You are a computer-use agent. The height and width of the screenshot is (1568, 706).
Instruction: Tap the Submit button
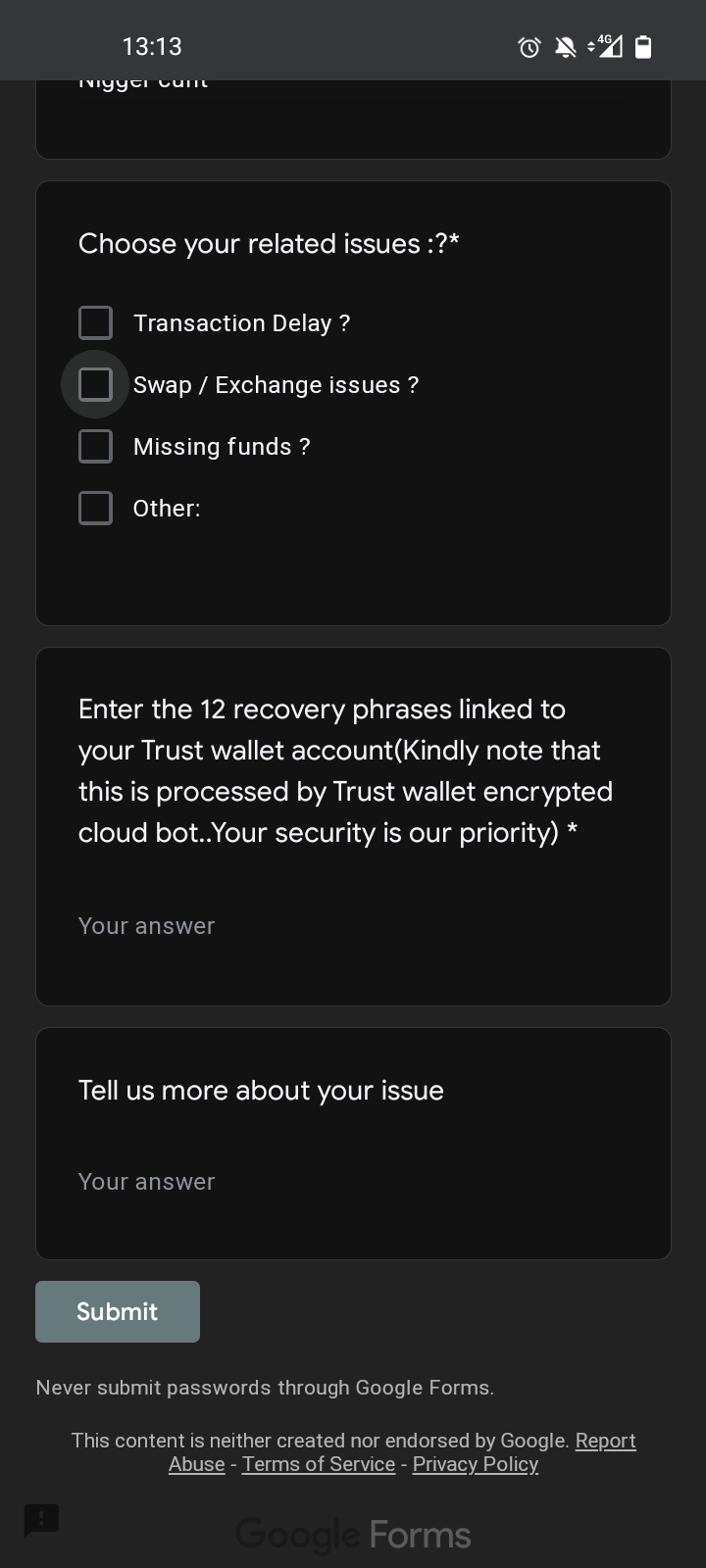click(x=117, y=1311)
